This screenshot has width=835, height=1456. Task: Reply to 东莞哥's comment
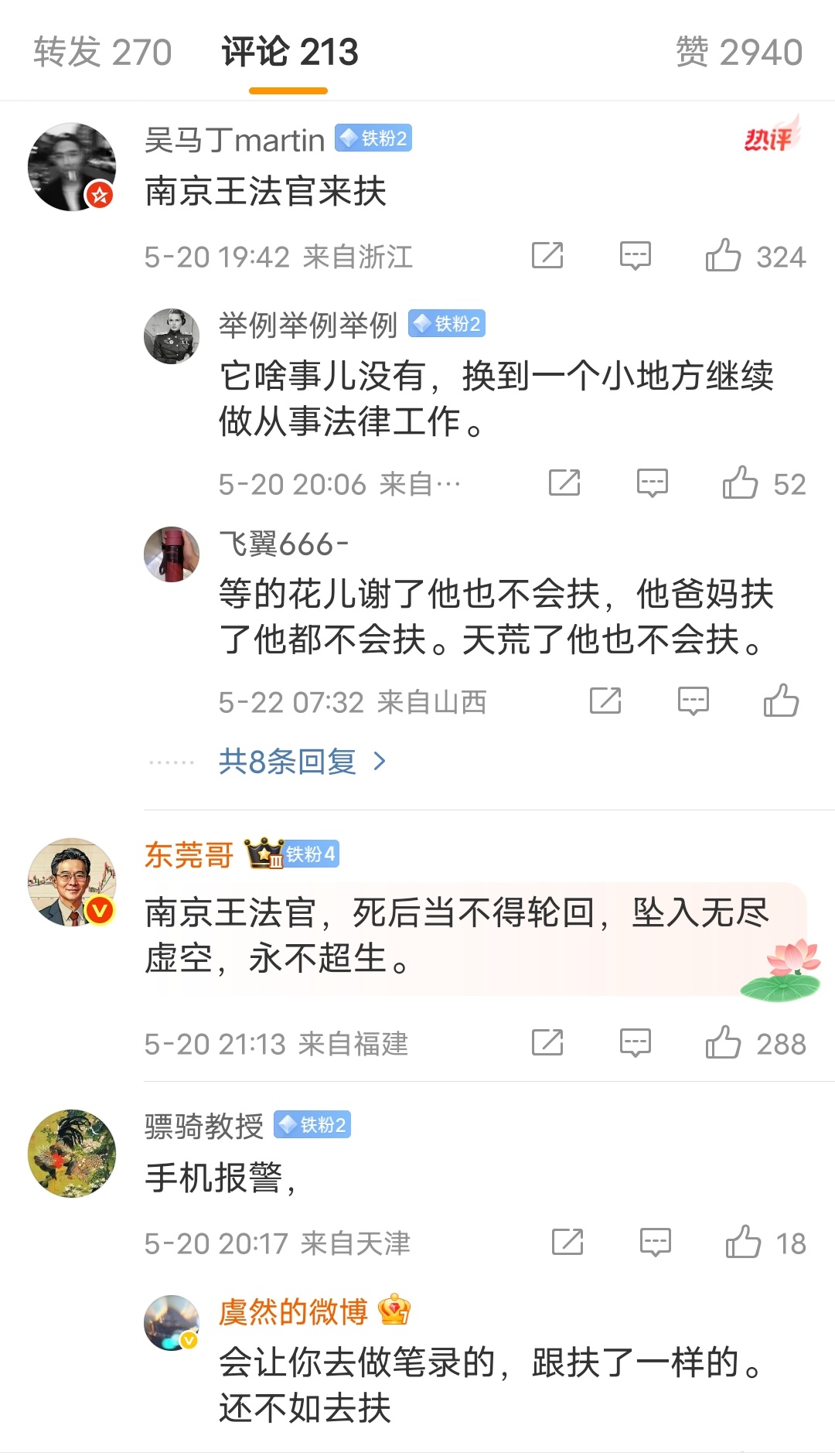[x=636, y=1043]
